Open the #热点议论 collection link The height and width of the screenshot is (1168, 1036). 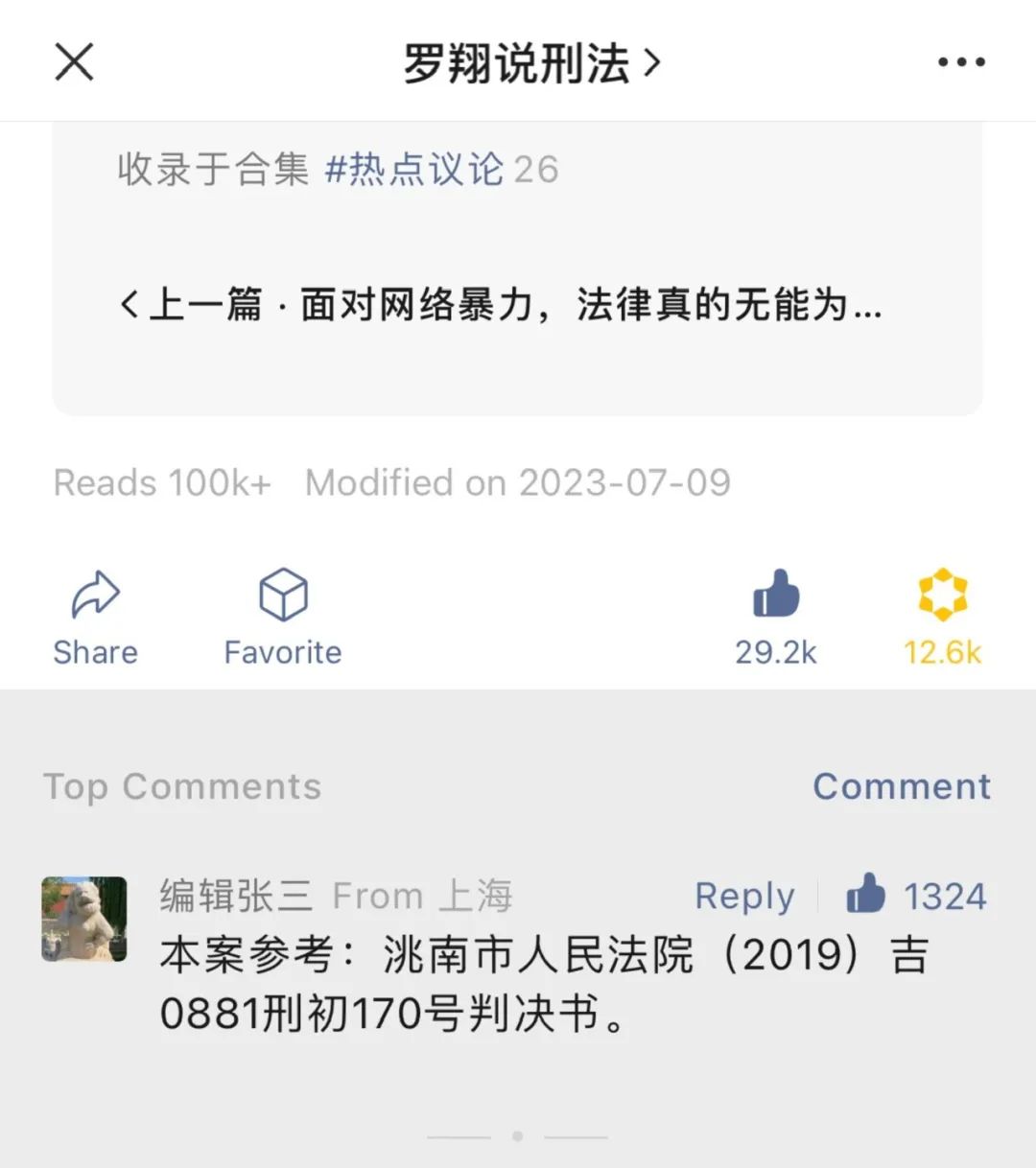point(413,170)
